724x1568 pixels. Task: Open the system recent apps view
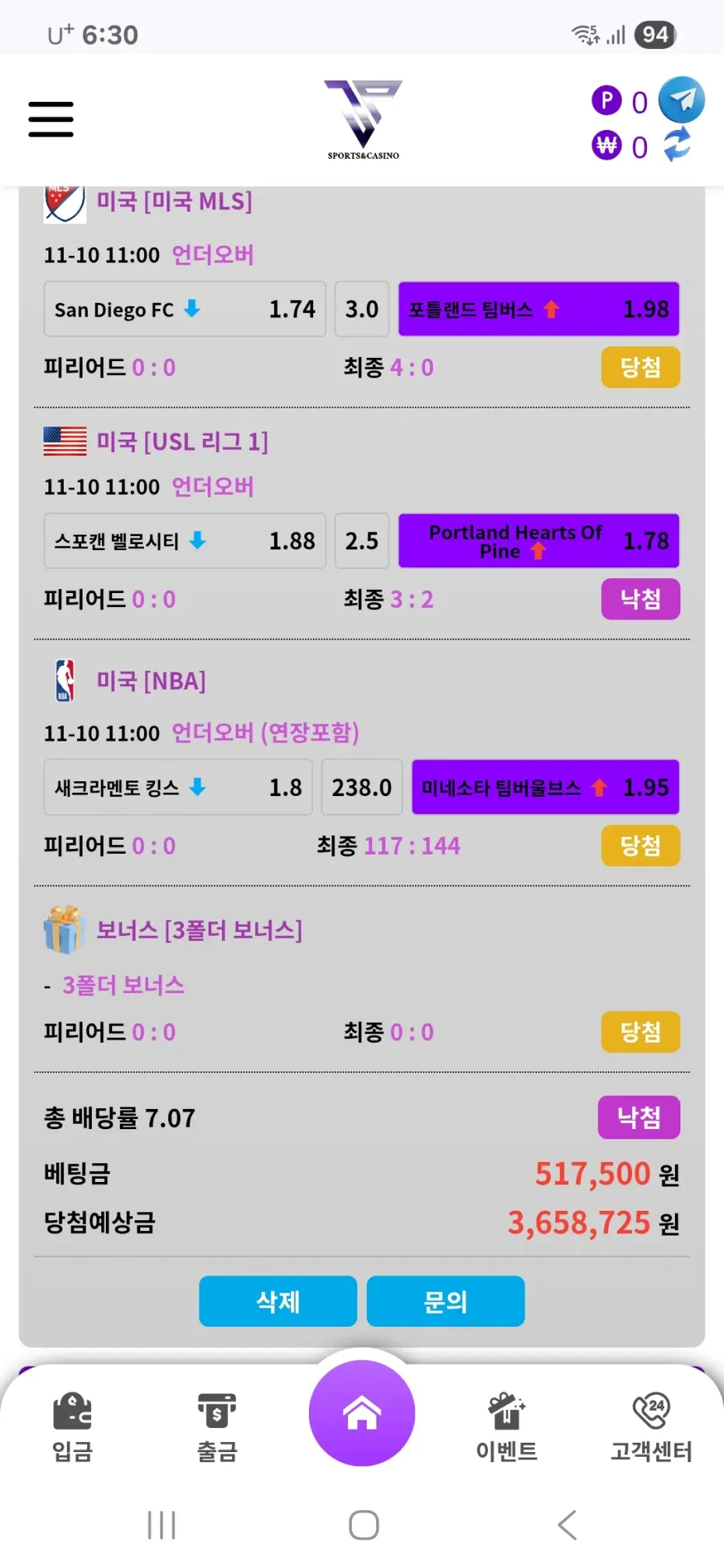click(162, 1525)
